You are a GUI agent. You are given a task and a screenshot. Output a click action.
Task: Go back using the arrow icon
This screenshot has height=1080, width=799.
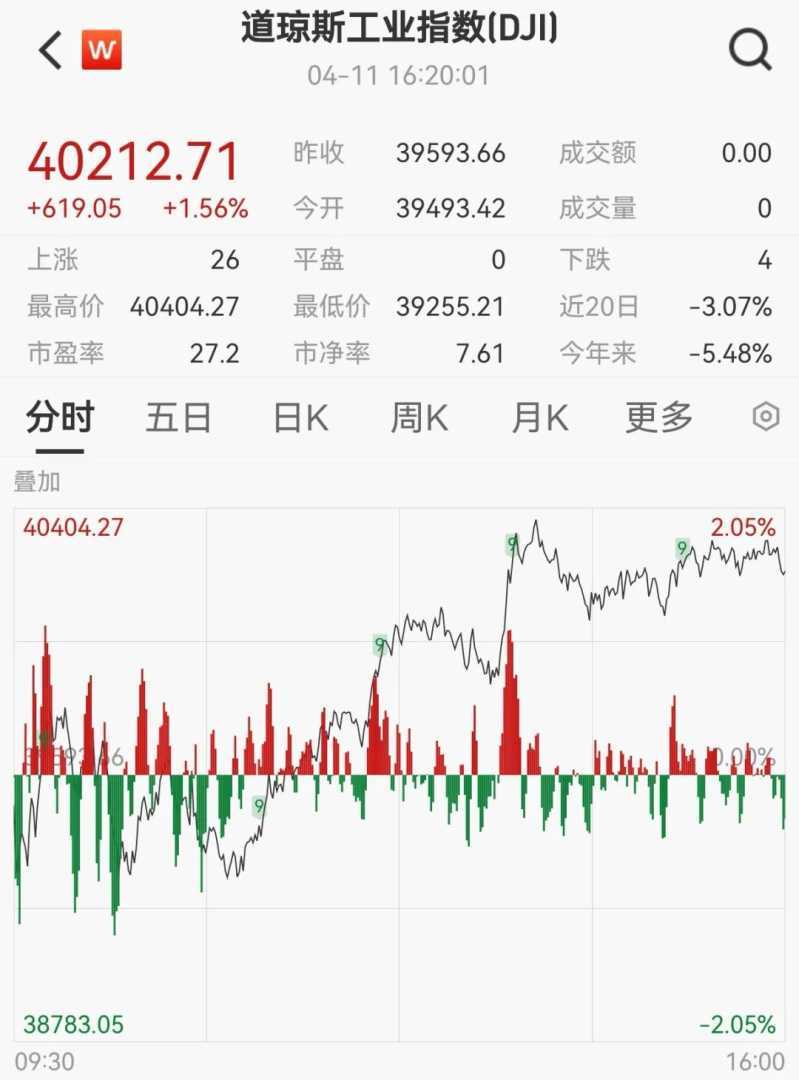tap(51, 50)
